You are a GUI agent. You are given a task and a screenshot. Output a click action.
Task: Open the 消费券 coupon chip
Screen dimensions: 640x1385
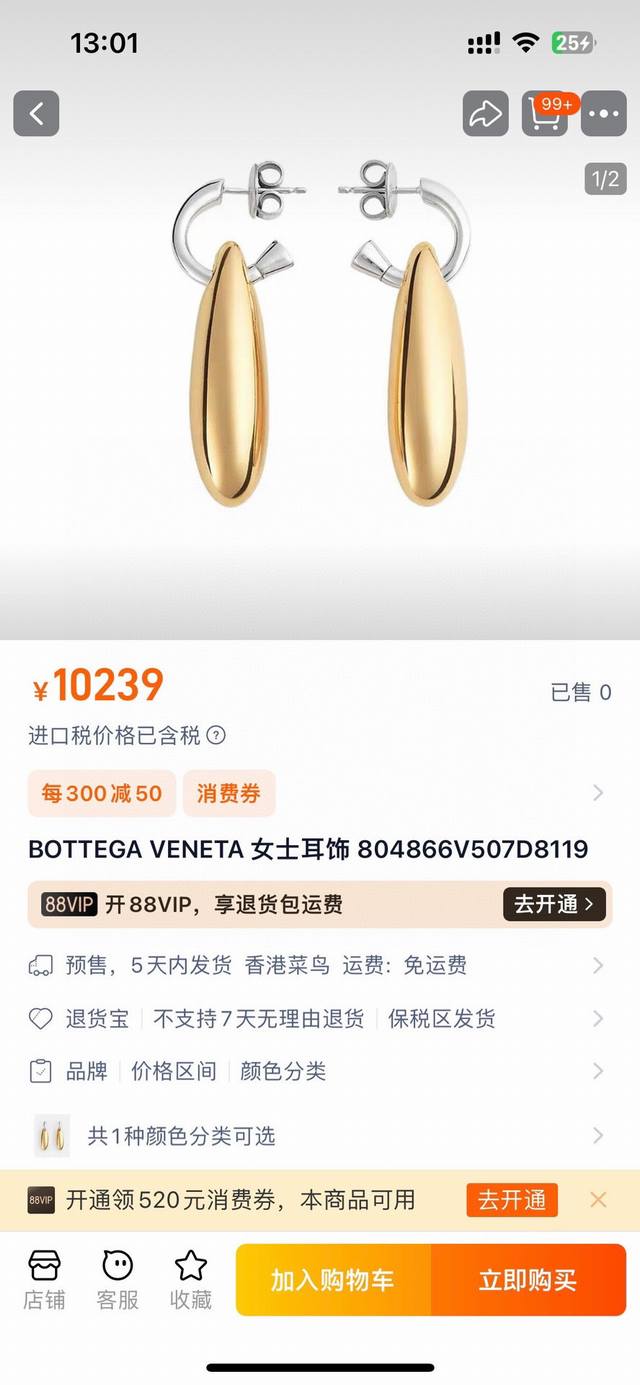[228, 793]
